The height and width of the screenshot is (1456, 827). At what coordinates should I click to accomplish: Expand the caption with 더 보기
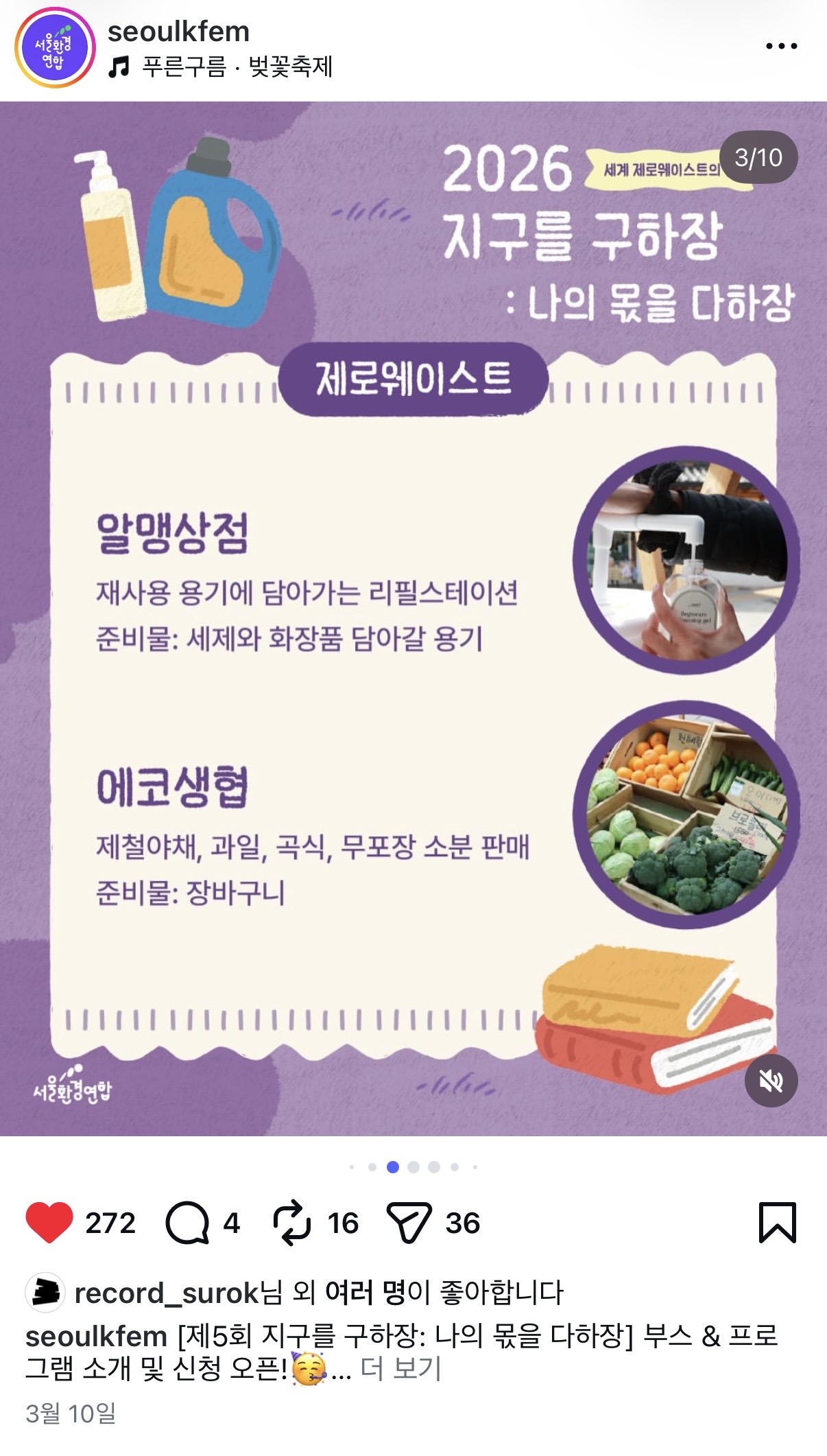401,1369
